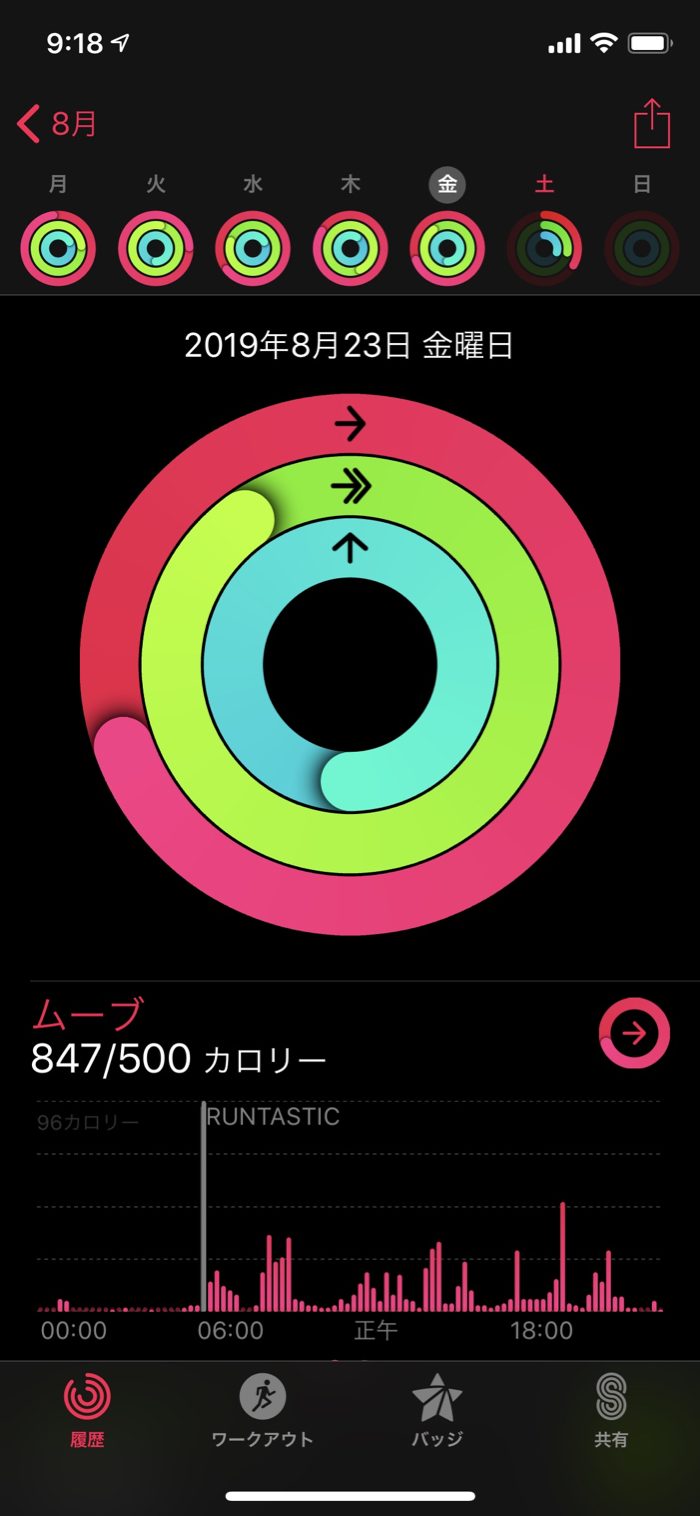
Task: Select Friday (金) activity rings
Action: (447, 248)
